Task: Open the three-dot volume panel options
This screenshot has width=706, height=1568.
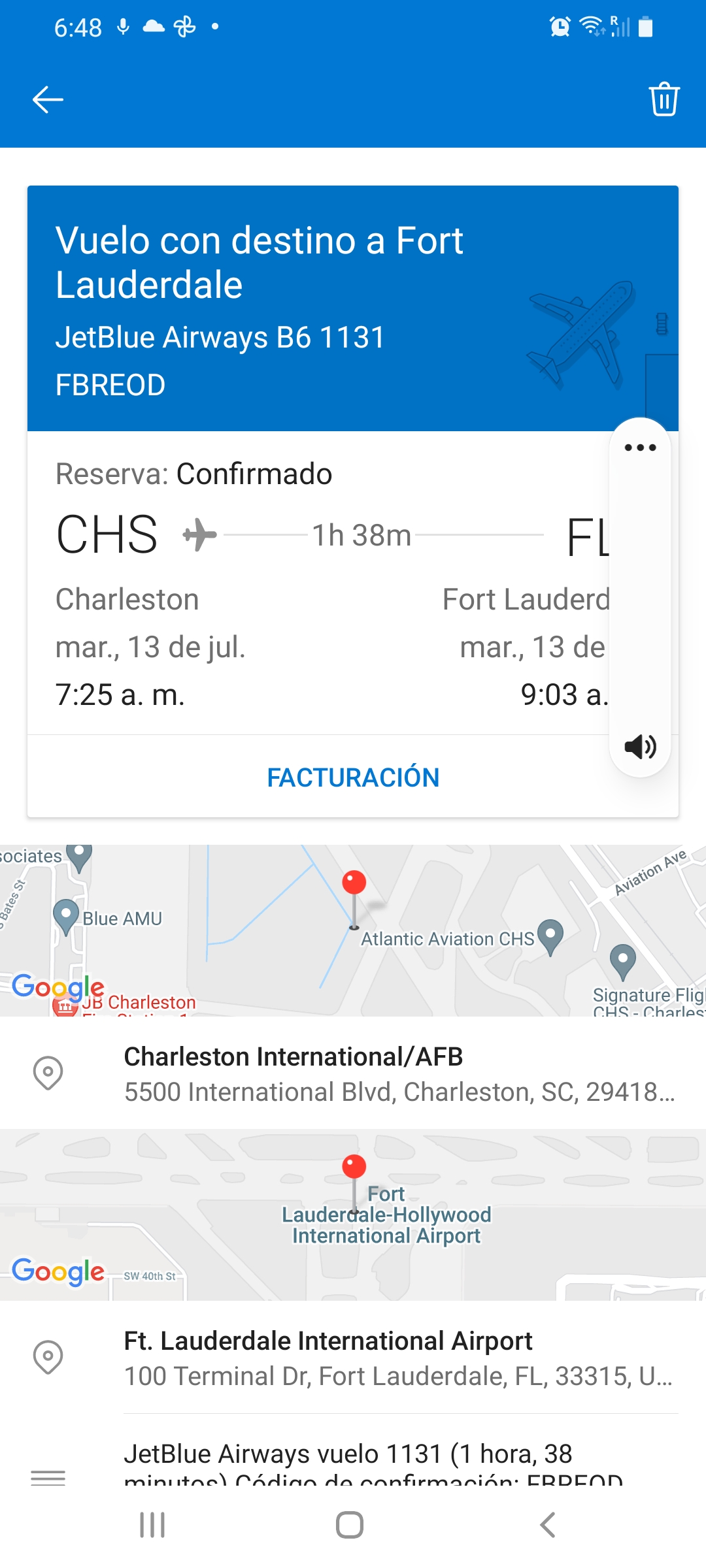Action: click(640, 448)
